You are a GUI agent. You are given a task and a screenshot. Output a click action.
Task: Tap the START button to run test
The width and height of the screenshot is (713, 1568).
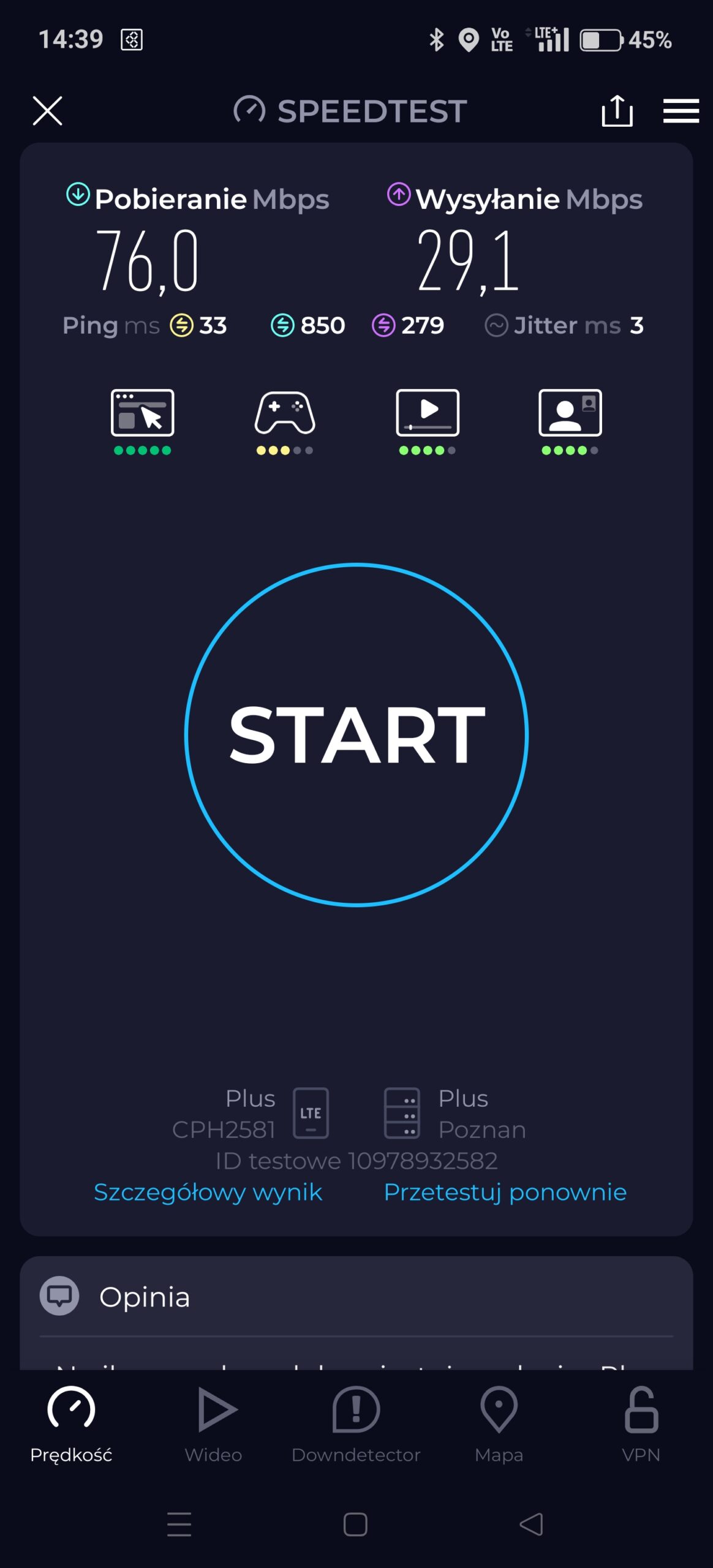click(356, 734)
